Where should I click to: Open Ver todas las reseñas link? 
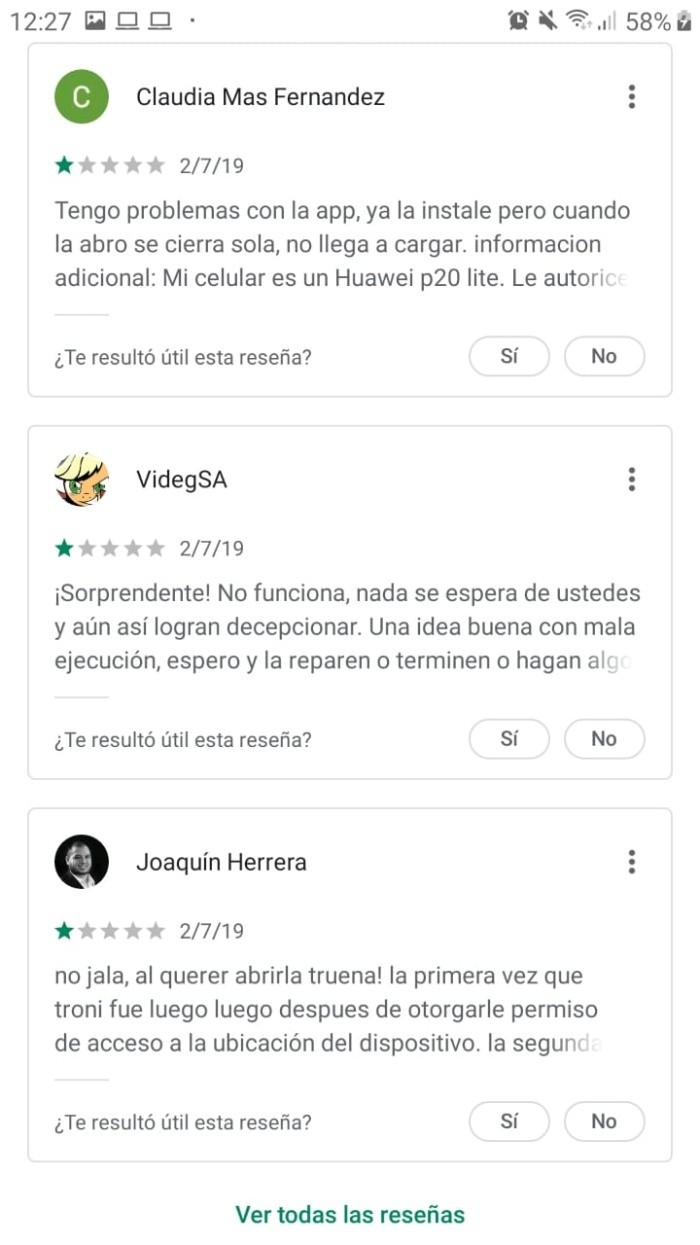[x=350, y=1215]
